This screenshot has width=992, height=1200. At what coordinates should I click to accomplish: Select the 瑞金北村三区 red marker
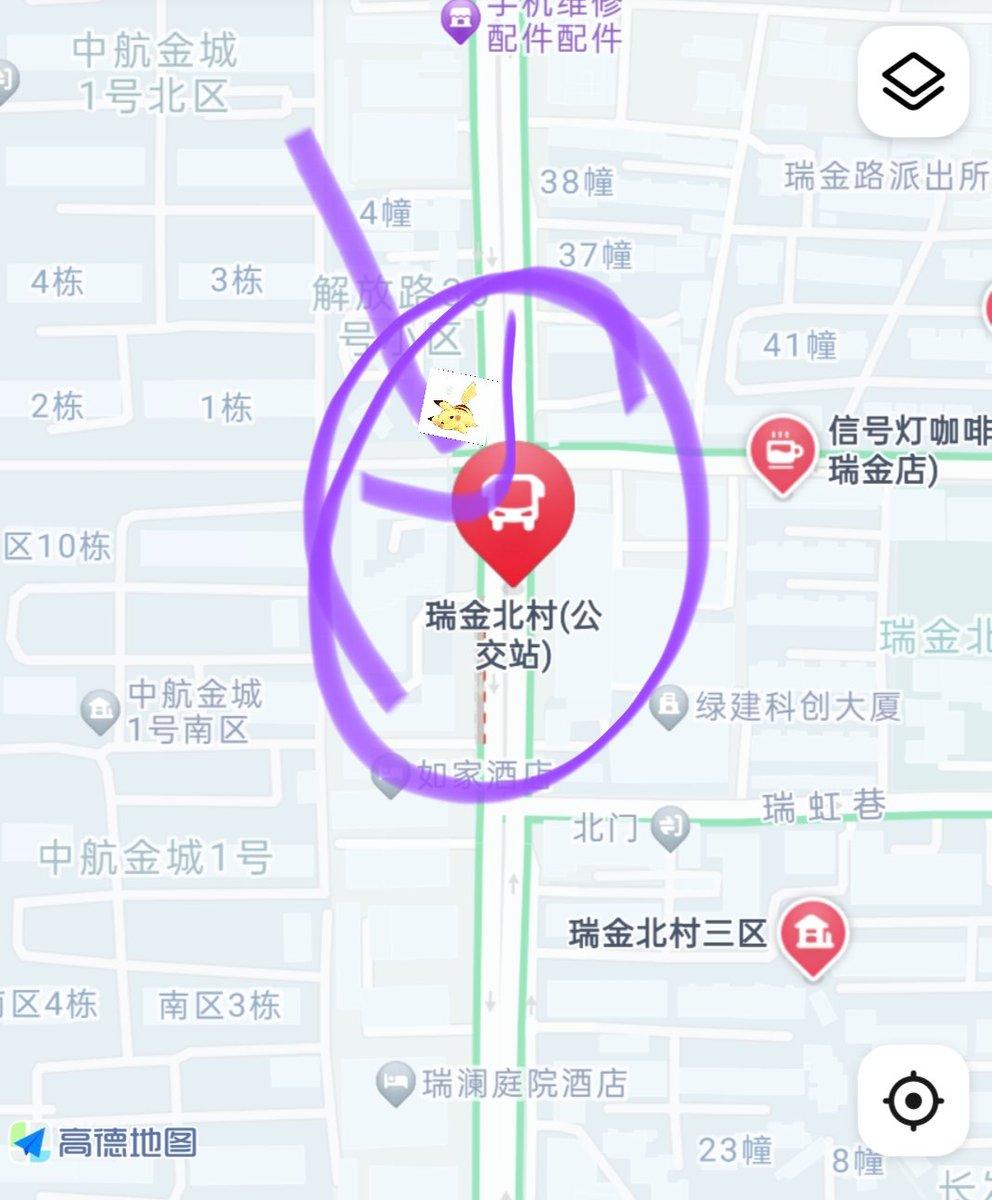[x=812, y=936]
